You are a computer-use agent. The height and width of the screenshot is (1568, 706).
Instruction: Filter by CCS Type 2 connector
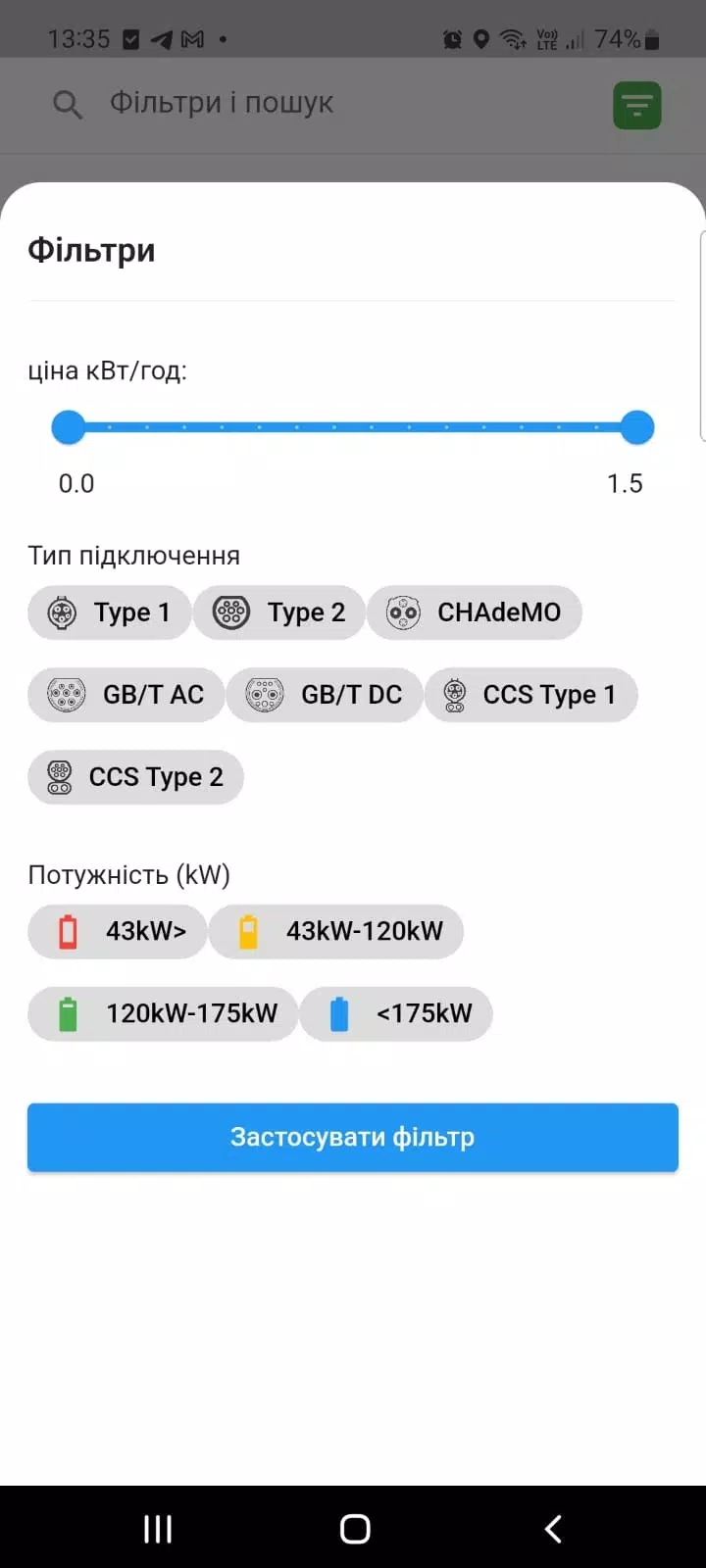click(135, 777)
